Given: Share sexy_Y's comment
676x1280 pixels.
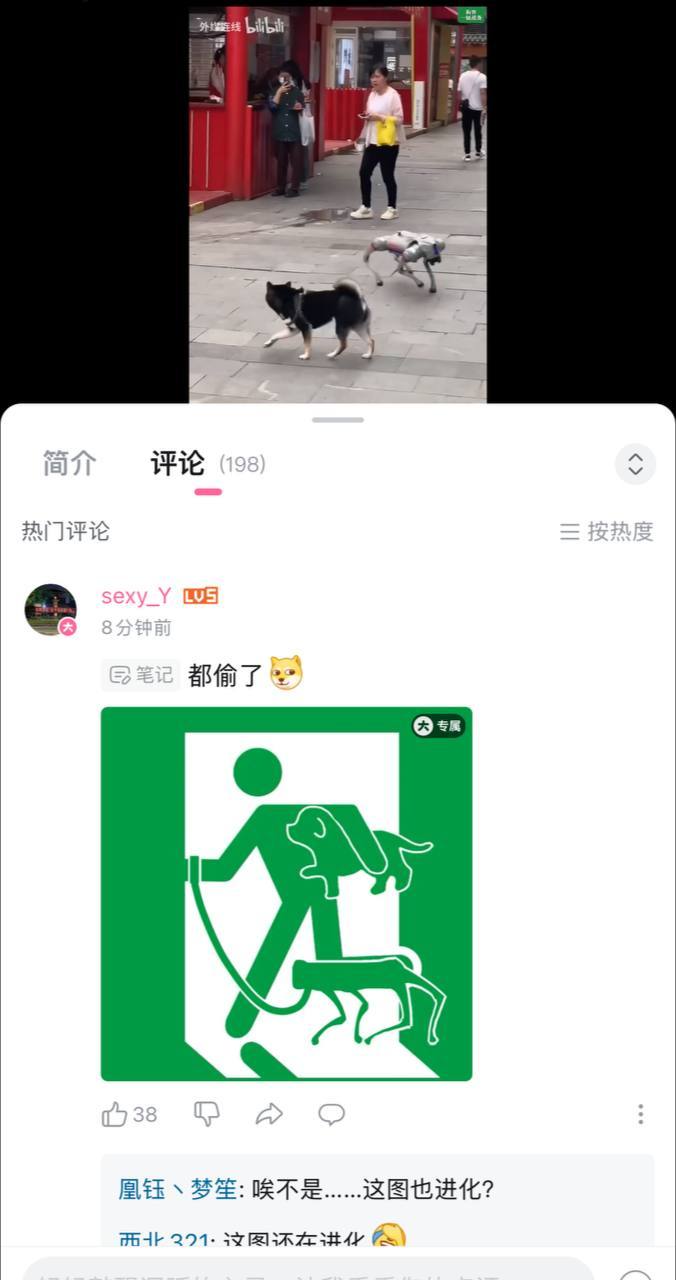Looking at the screenshot, I should 269,1114.
